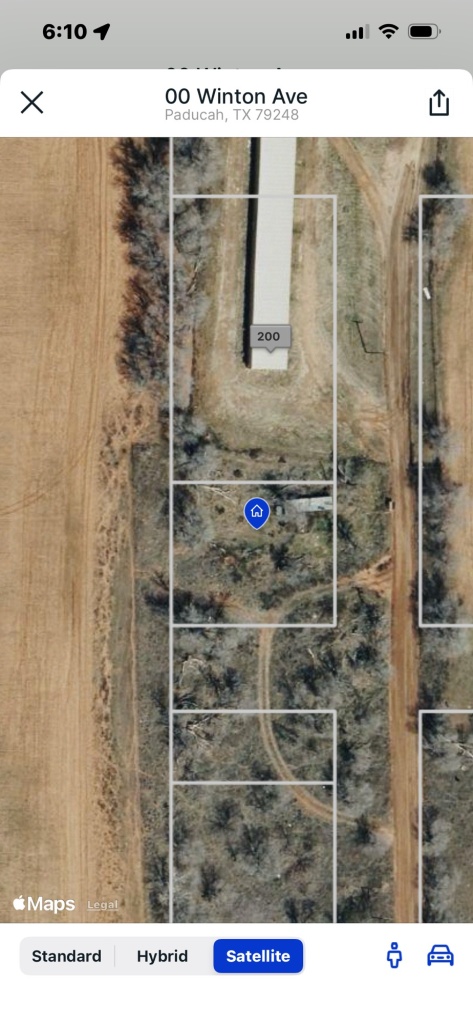Screen dimensions: 473x1024
Task: Switch to Hybrid map view
Action: (162, 956)
